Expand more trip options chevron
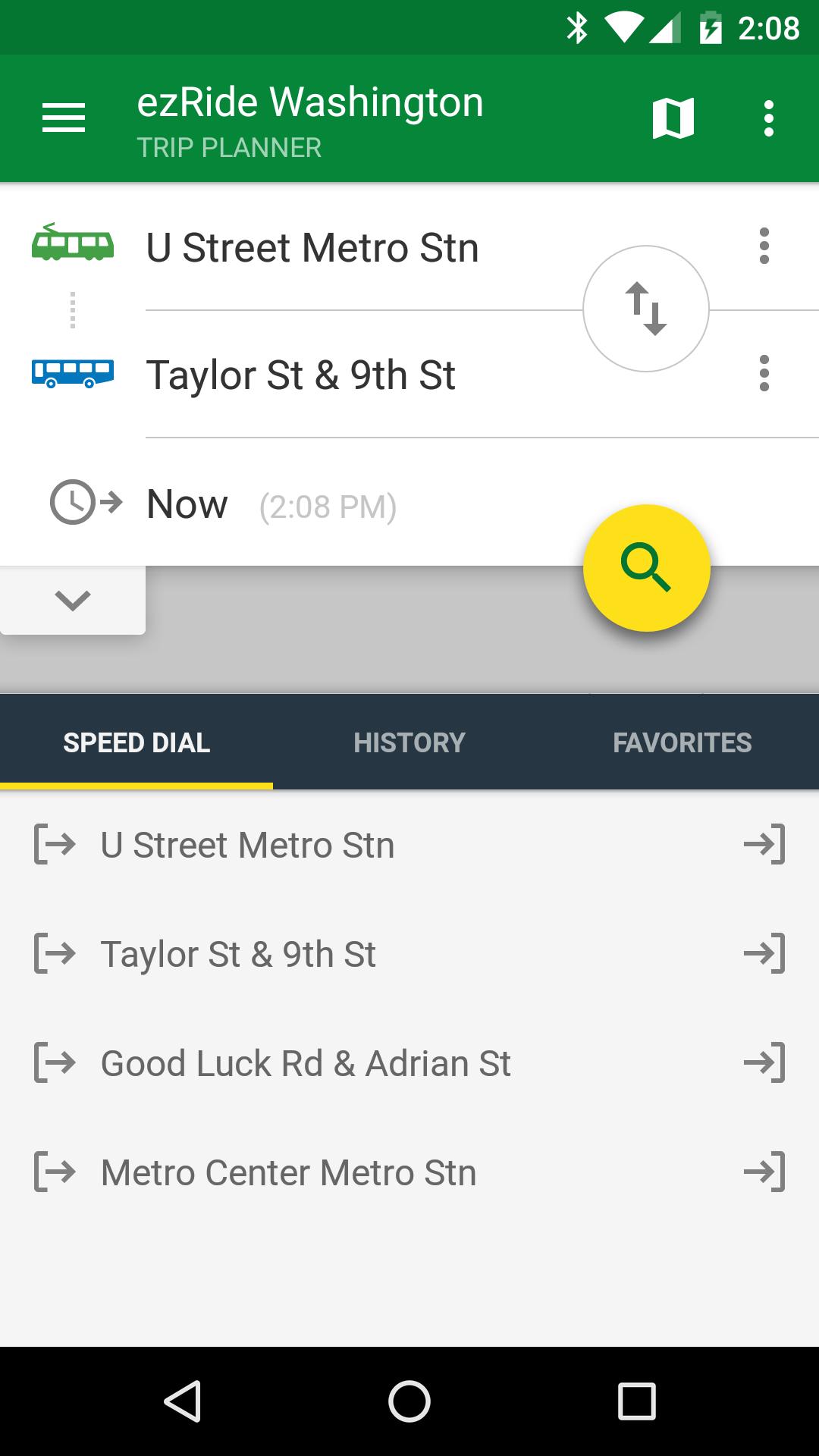The image size is (819, 1456). tap(73, 600)
